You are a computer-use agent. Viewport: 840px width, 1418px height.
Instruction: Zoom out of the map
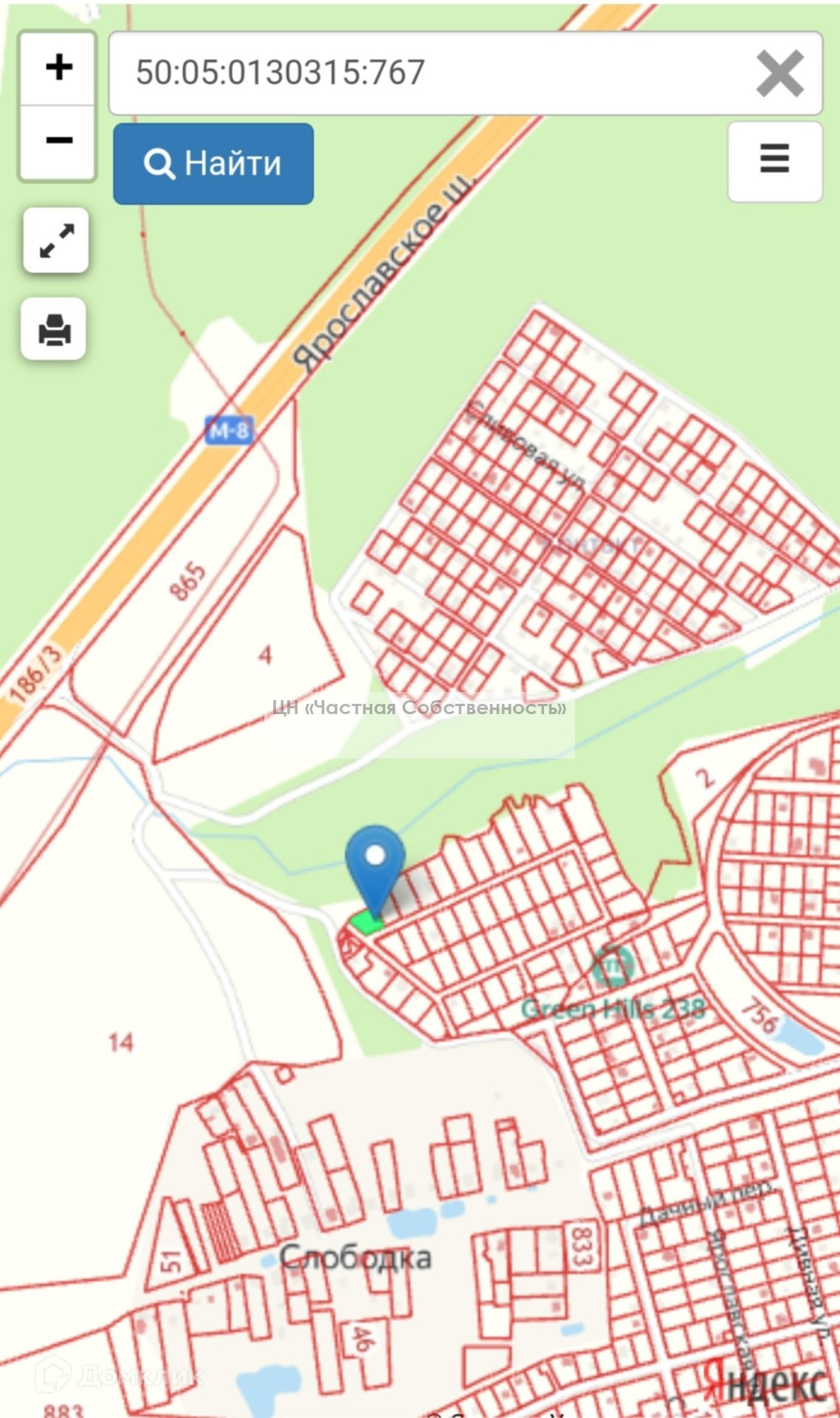click(x=58, y=141)
